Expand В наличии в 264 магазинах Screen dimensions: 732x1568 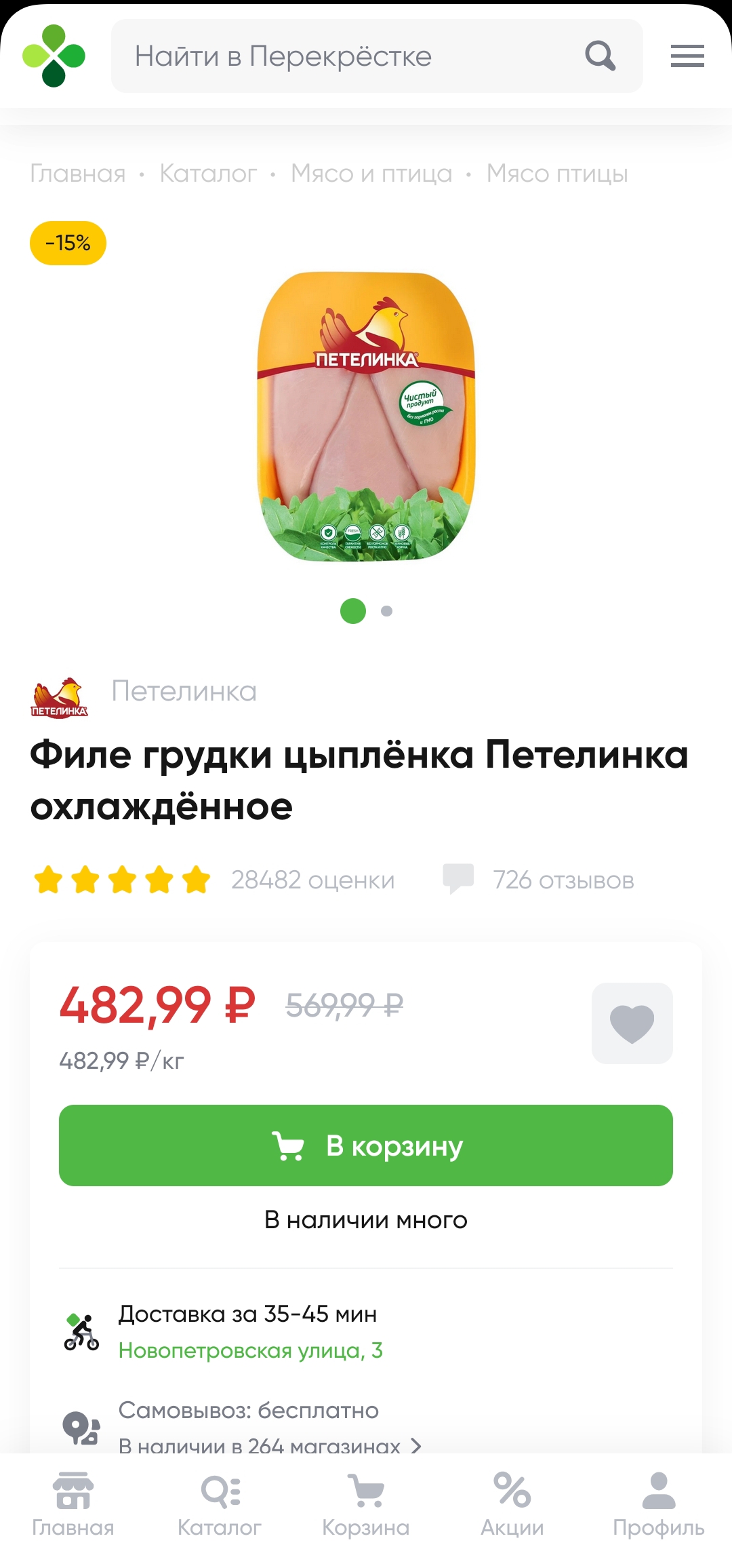(270, 1445)
